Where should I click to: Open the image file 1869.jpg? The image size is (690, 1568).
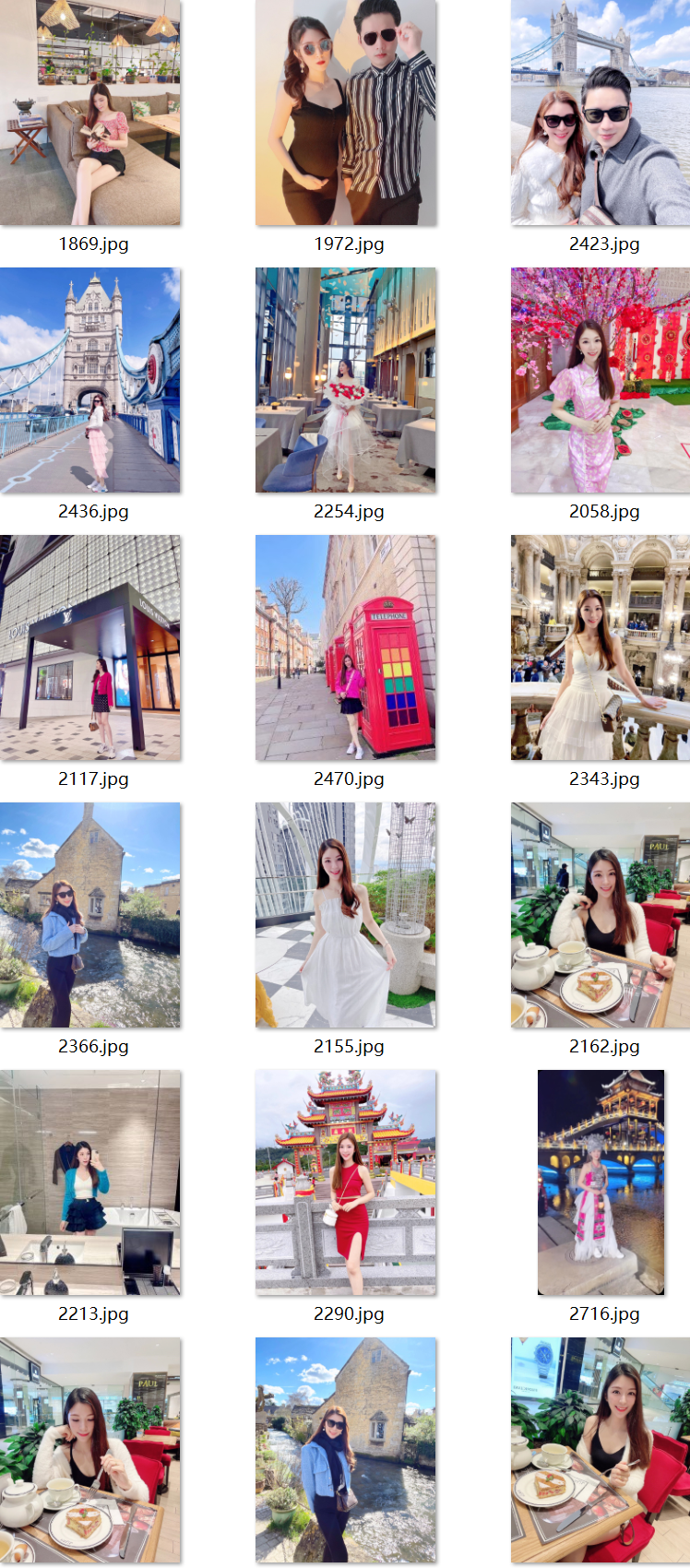(x=90, y=113)
